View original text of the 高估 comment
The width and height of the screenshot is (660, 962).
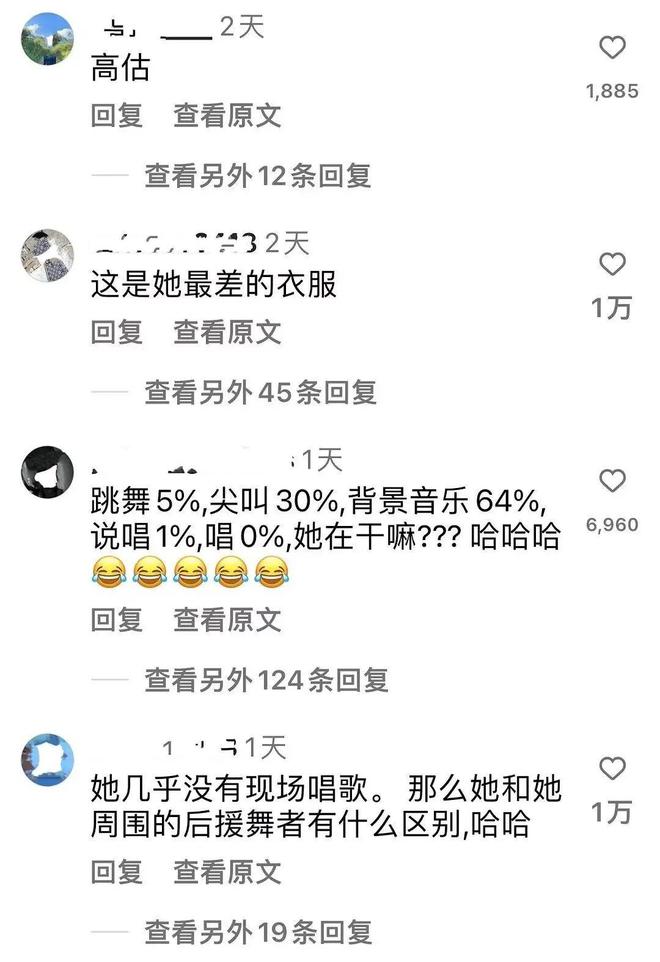(x=227, y=115)
